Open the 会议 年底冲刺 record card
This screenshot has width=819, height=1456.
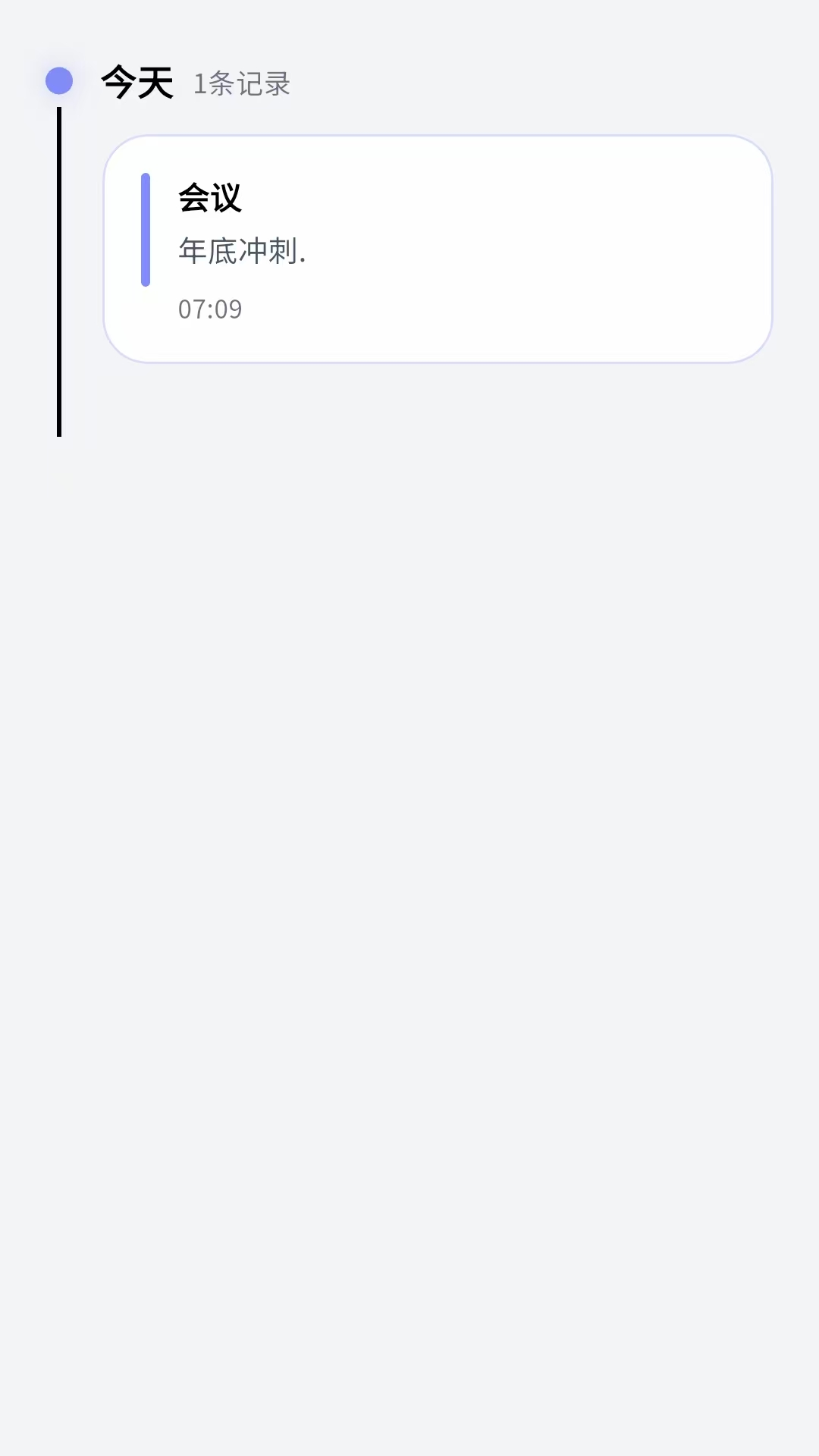point(438,249)
